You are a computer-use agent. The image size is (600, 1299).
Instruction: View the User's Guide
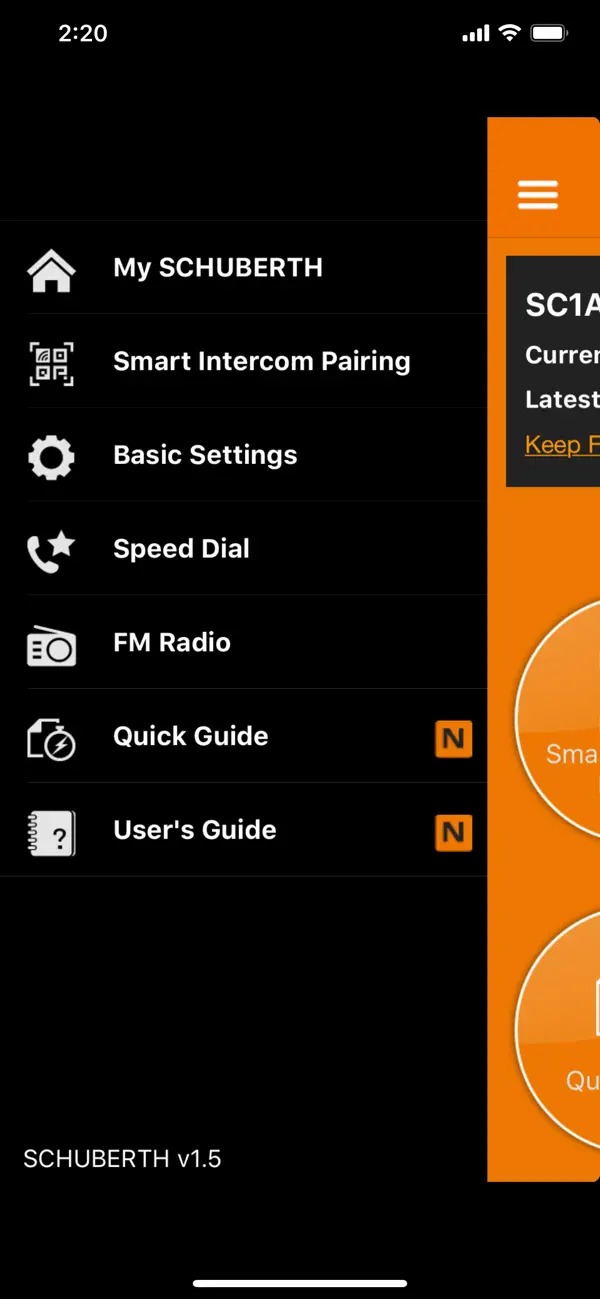pyautogui.click(x=195, y=830)
